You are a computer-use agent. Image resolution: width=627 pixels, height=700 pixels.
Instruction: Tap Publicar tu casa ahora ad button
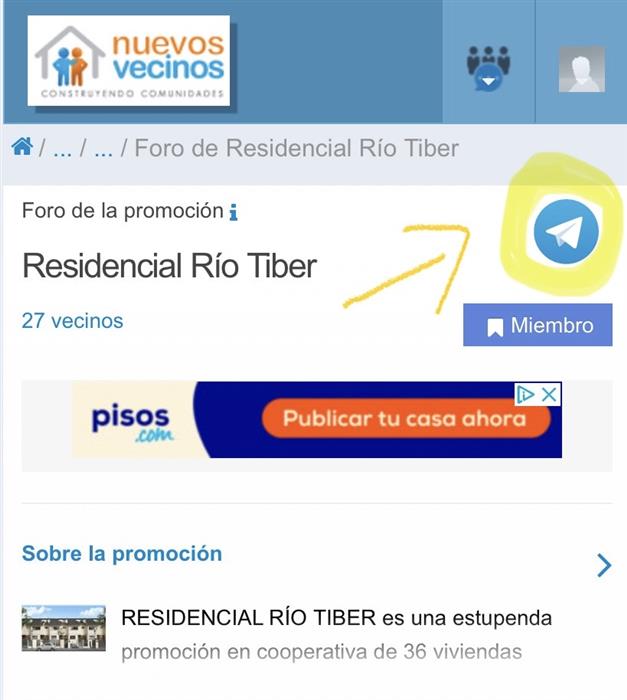404,418
